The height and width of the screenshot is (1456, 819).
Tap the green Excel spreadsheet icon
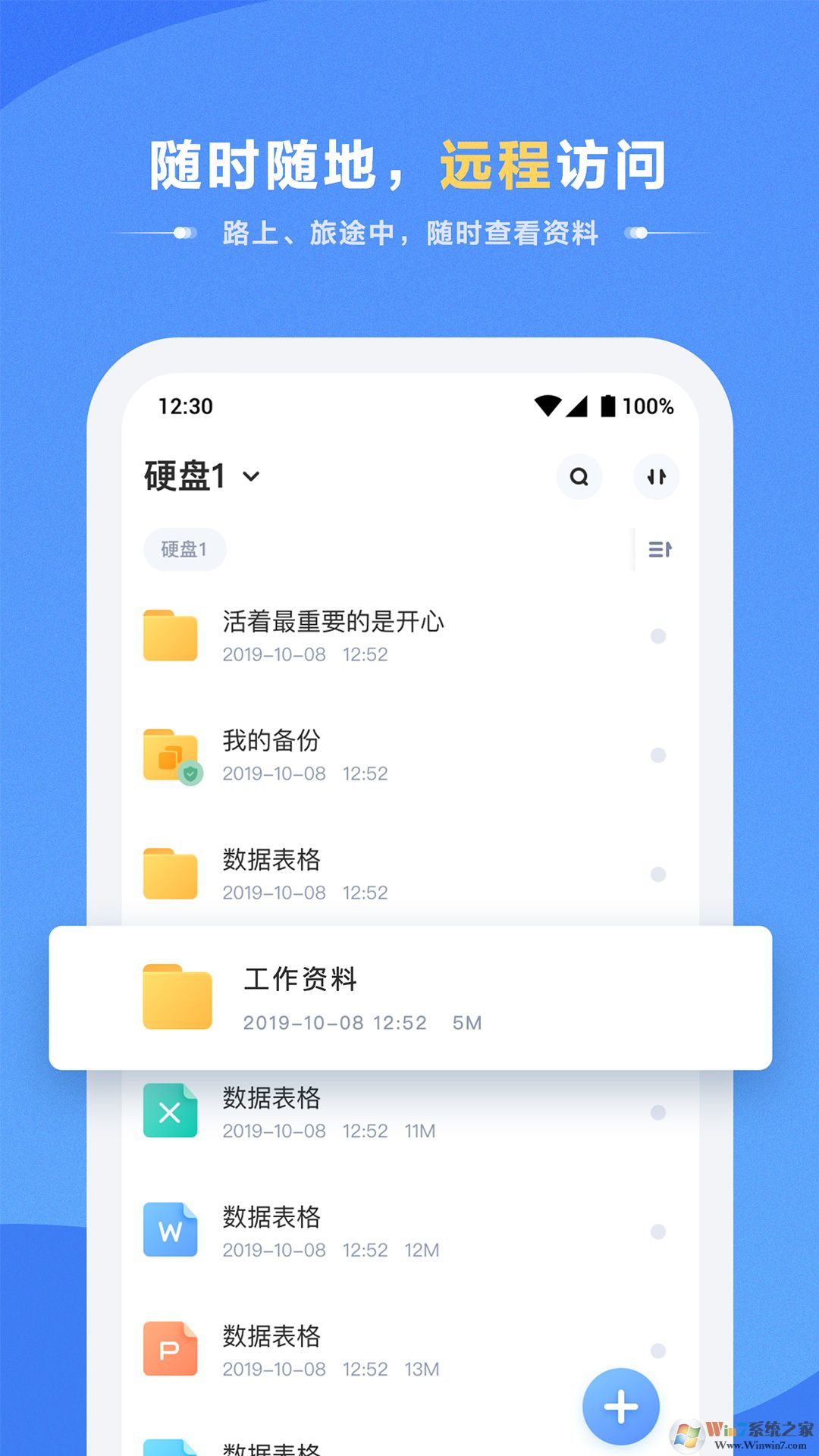[x=170, y=1111]
